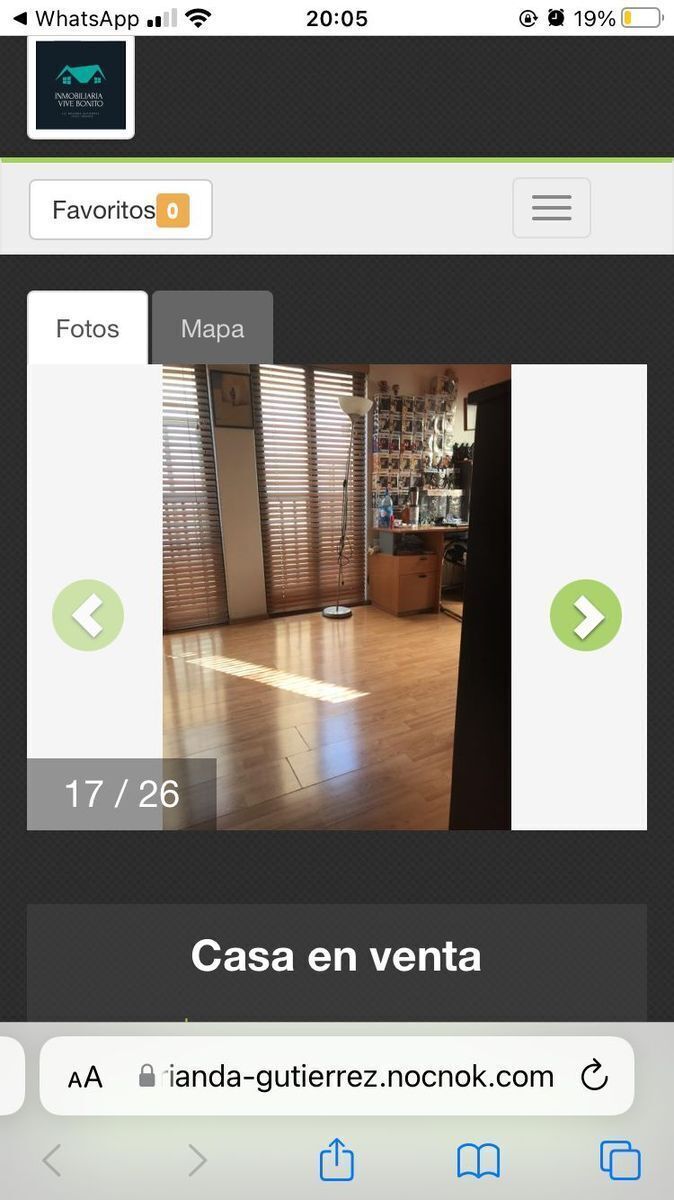Open the hamburger navigation menu
Image resolution: width=674 pixels, height=1200 pixels.
551,208
